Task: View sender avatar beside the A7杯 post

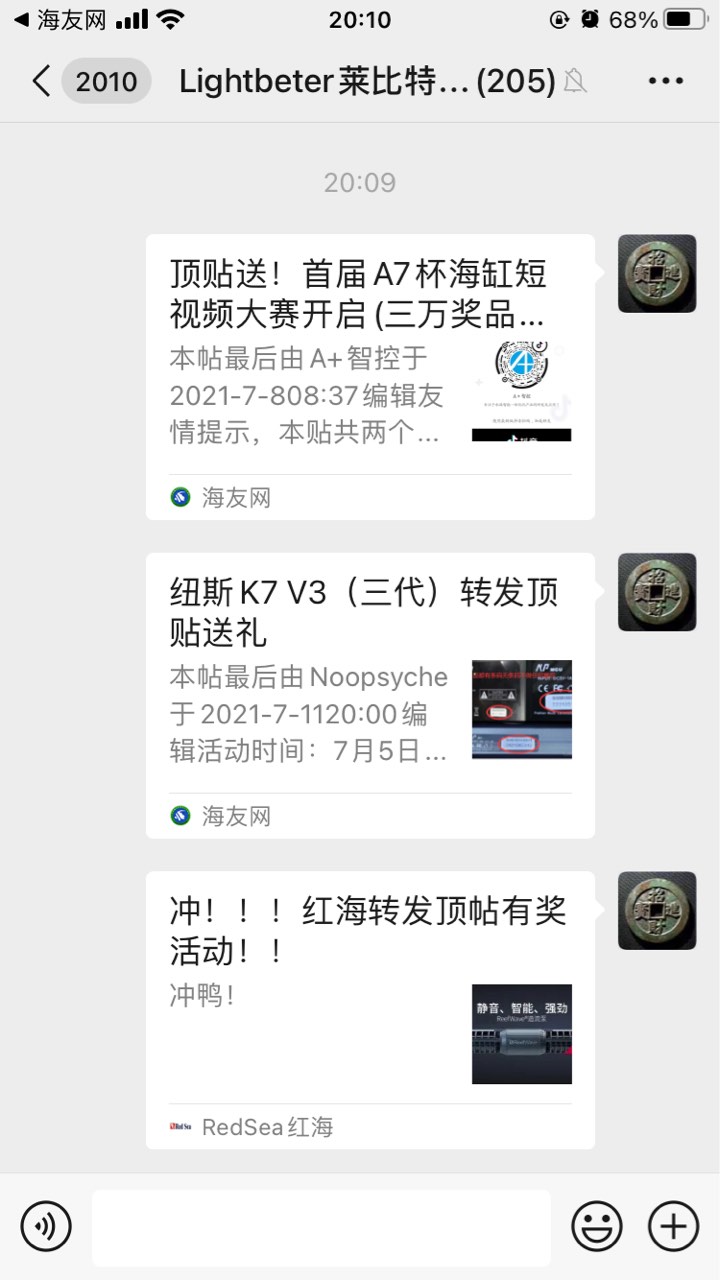Action: (657, 274)
